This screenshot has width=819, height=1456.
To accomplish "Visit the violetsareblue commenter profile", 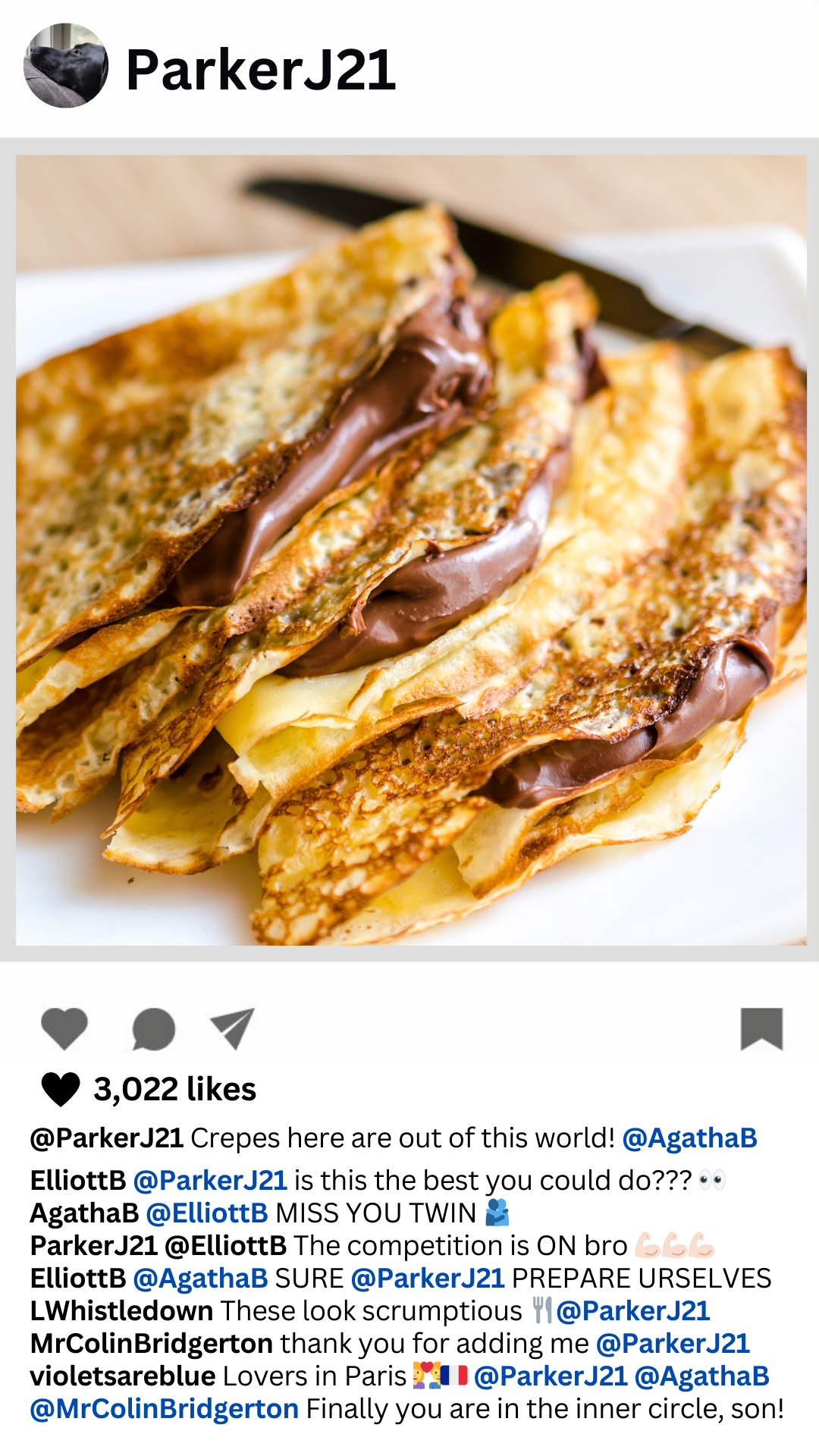I will click(123, 1376).
